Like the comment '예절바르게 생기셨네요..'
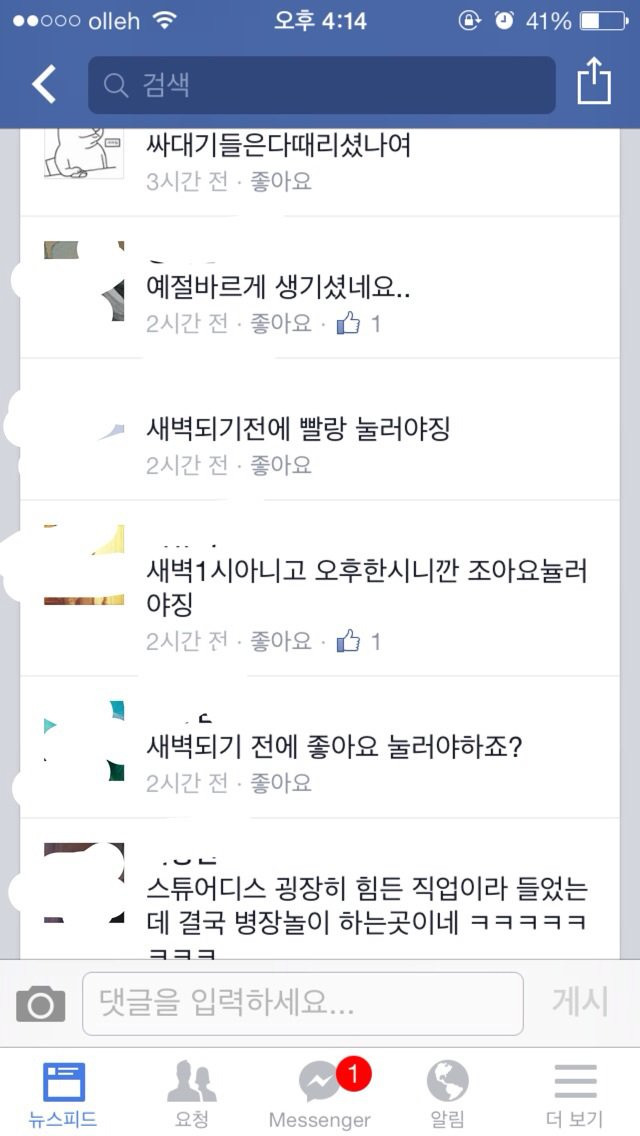The image size is (640, 1136). tap(280, 324)
